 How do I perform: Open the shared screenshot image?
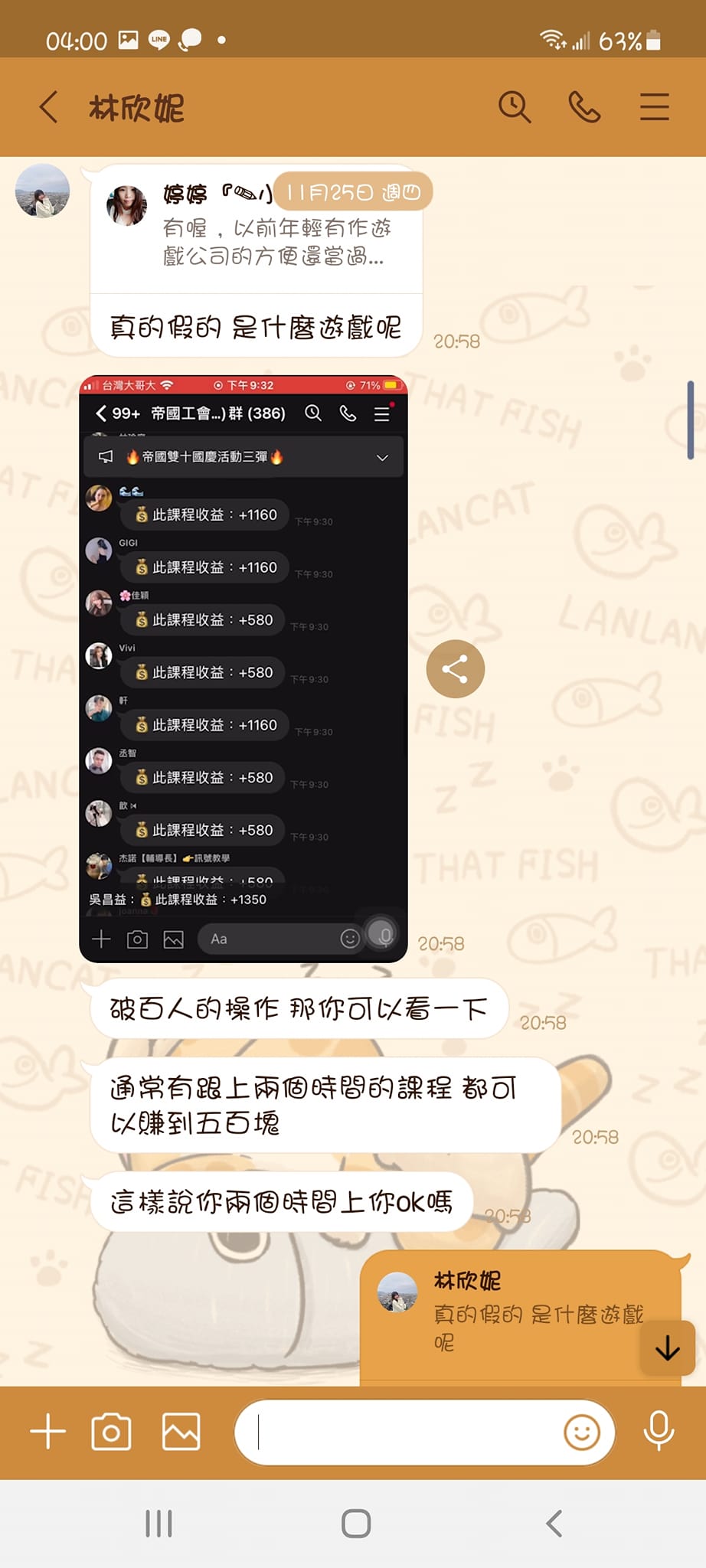[x=243, y=668]
